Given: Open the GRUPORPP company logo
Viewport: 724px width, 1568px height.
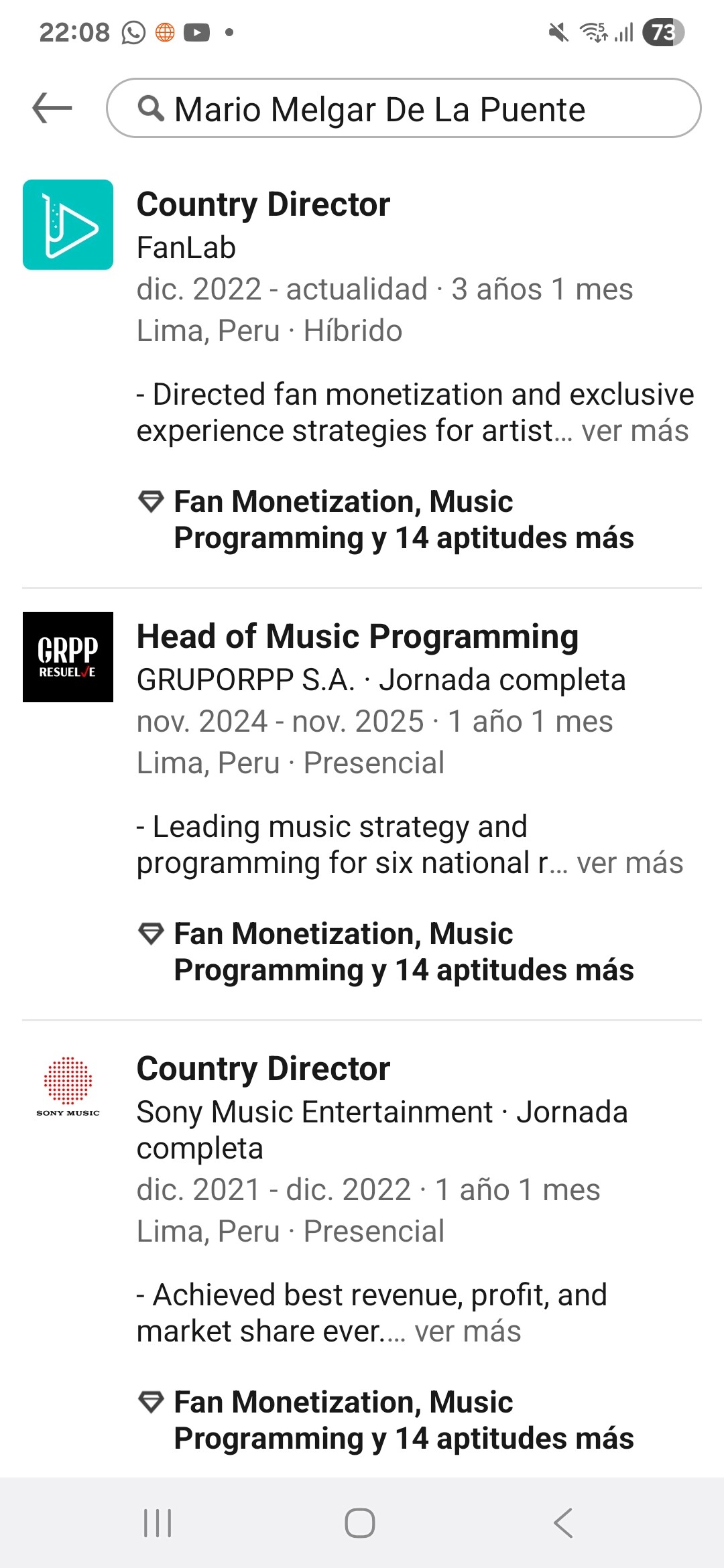Looking at the screenshot, I should click(68, 657).
